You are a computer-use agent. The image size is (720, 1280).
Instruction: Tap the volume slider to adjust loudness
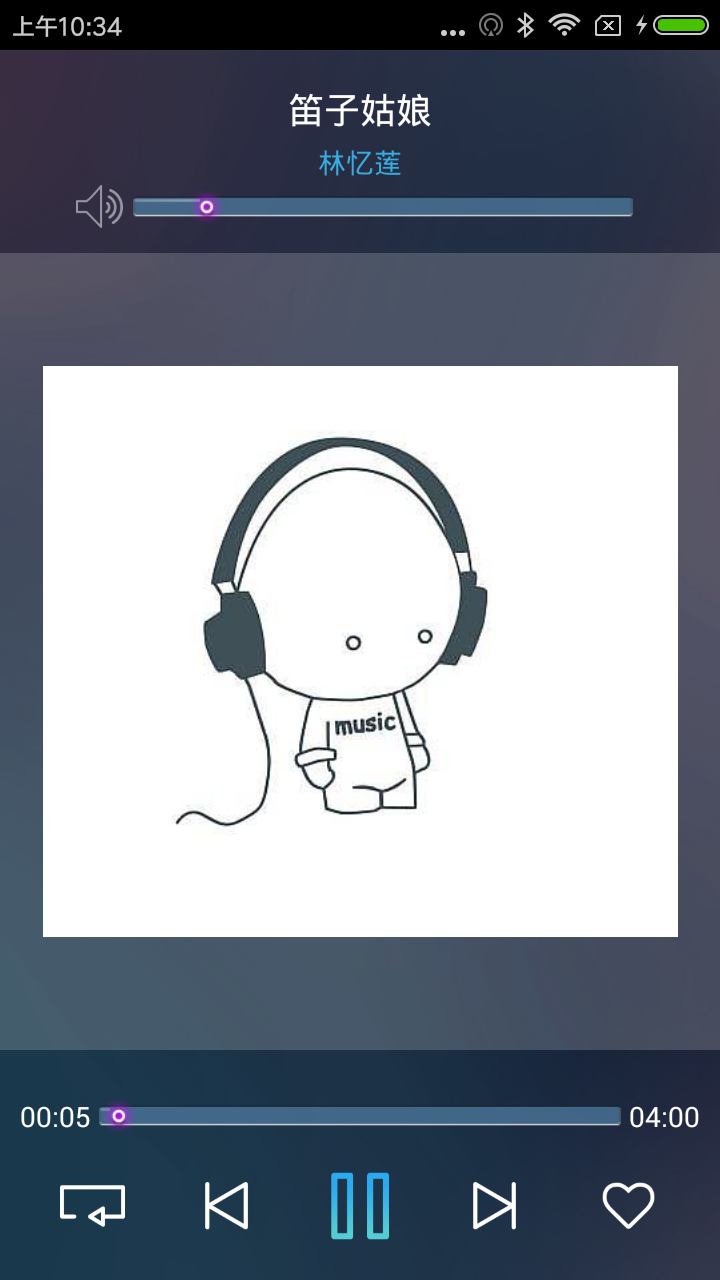click(x=383, y=207)
